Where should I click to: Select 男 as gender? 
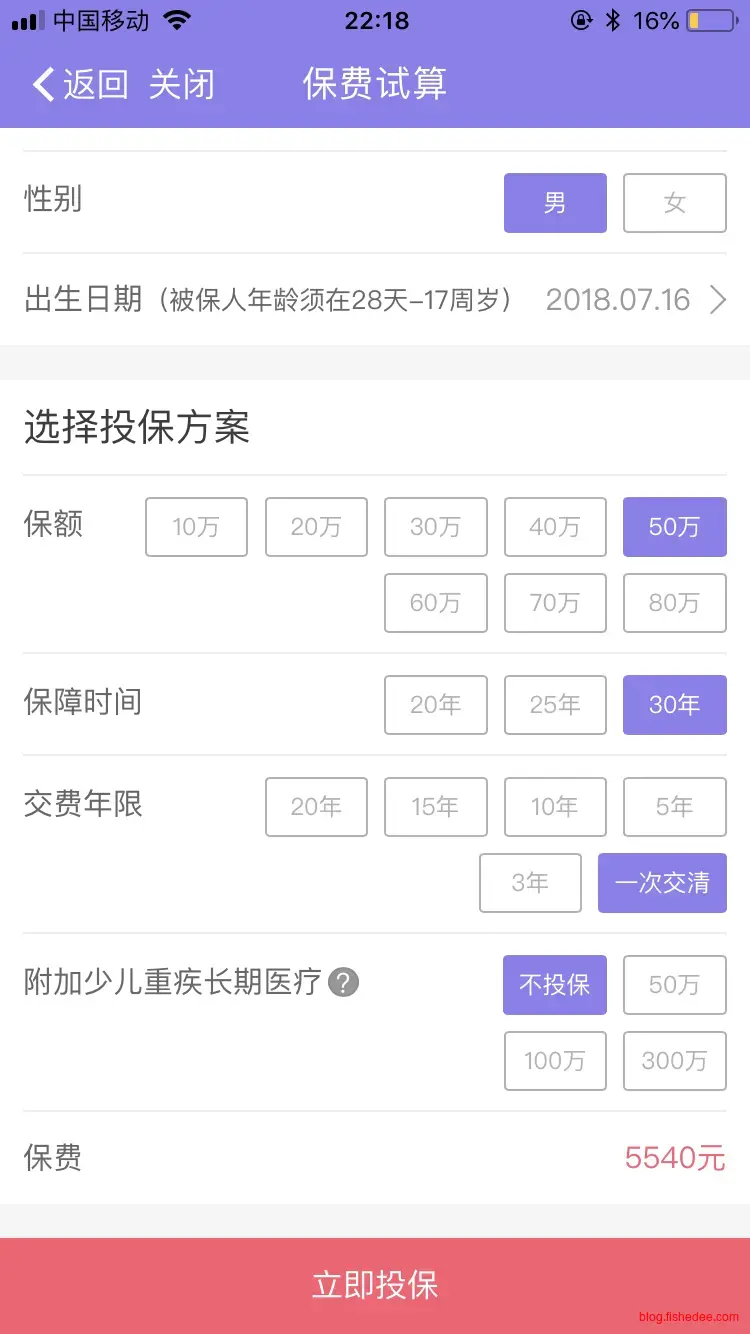click(555, 203)
